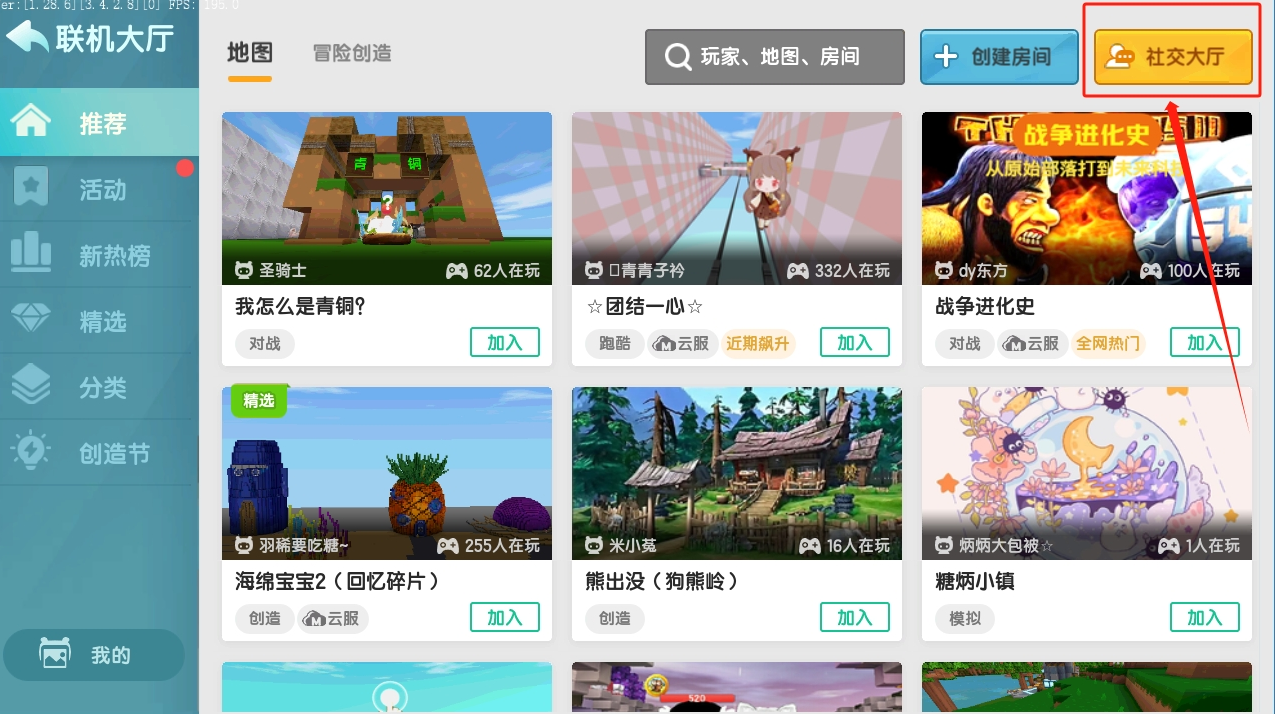Join the 糖炳小镇 map
Image resolution: width=1275 pixels, height=714 pixels.
(x=1204, y=618)
